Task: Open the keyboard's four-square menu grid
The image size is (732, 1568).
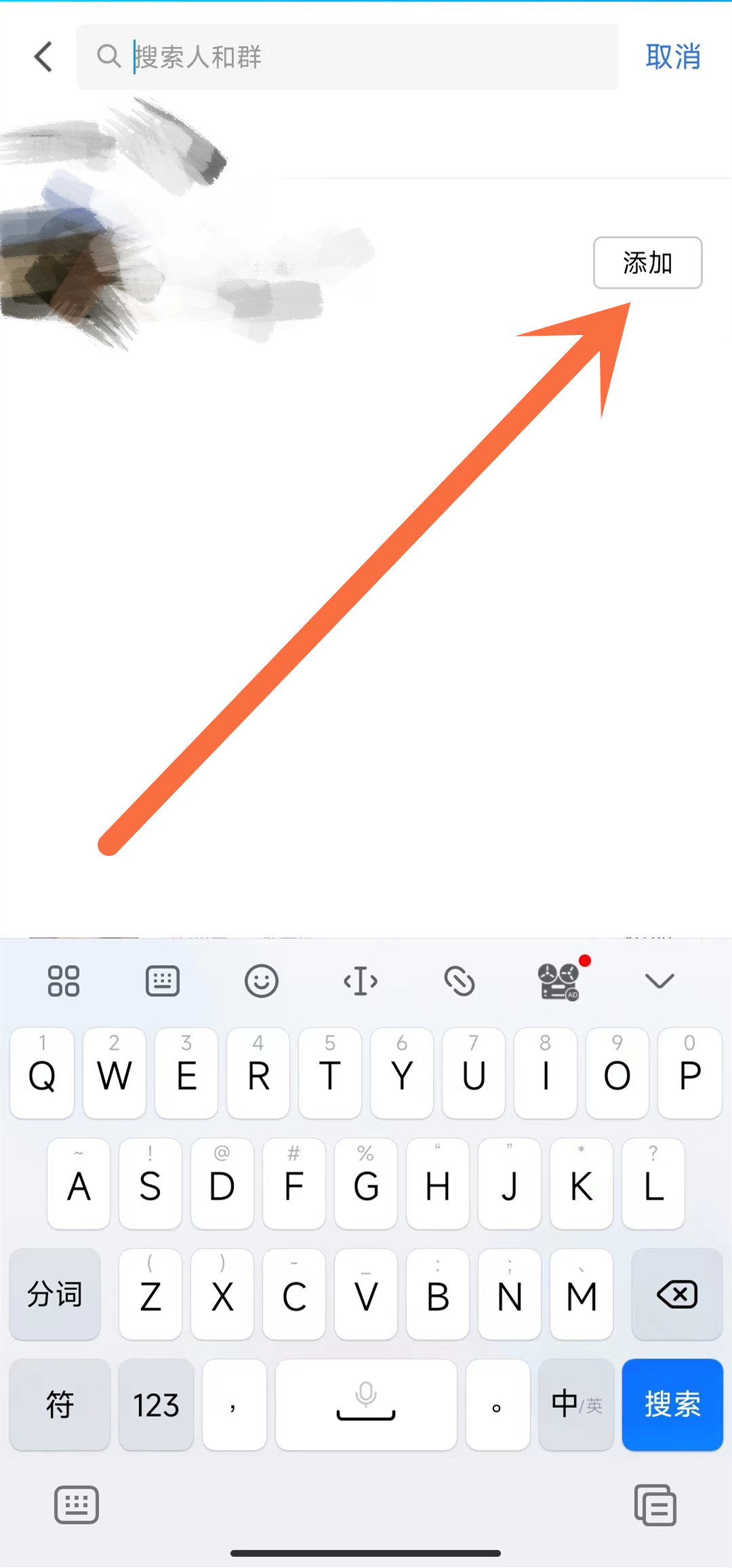Action: [x=64, y=981]
